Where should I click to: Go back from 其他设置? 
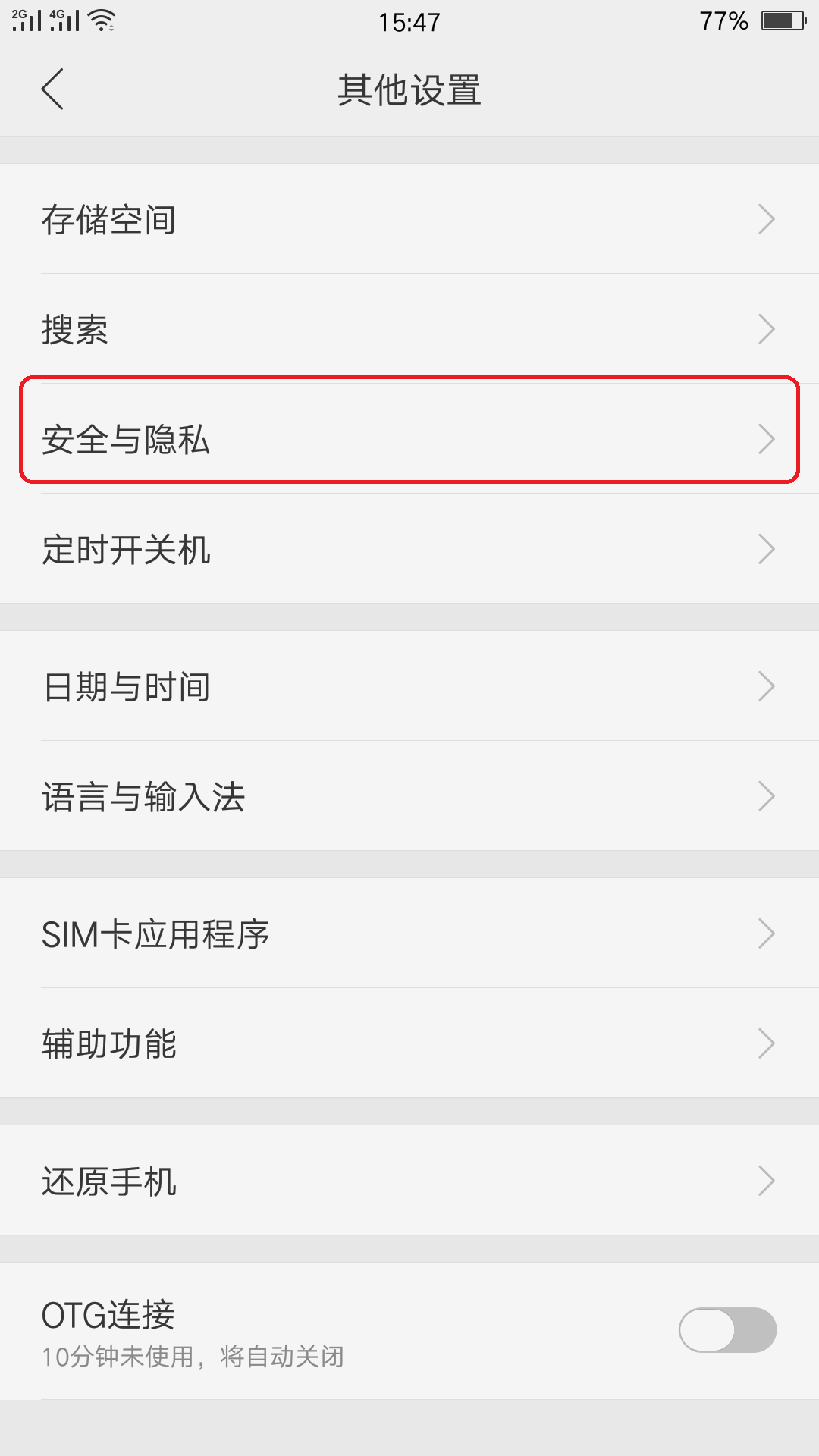52,89
